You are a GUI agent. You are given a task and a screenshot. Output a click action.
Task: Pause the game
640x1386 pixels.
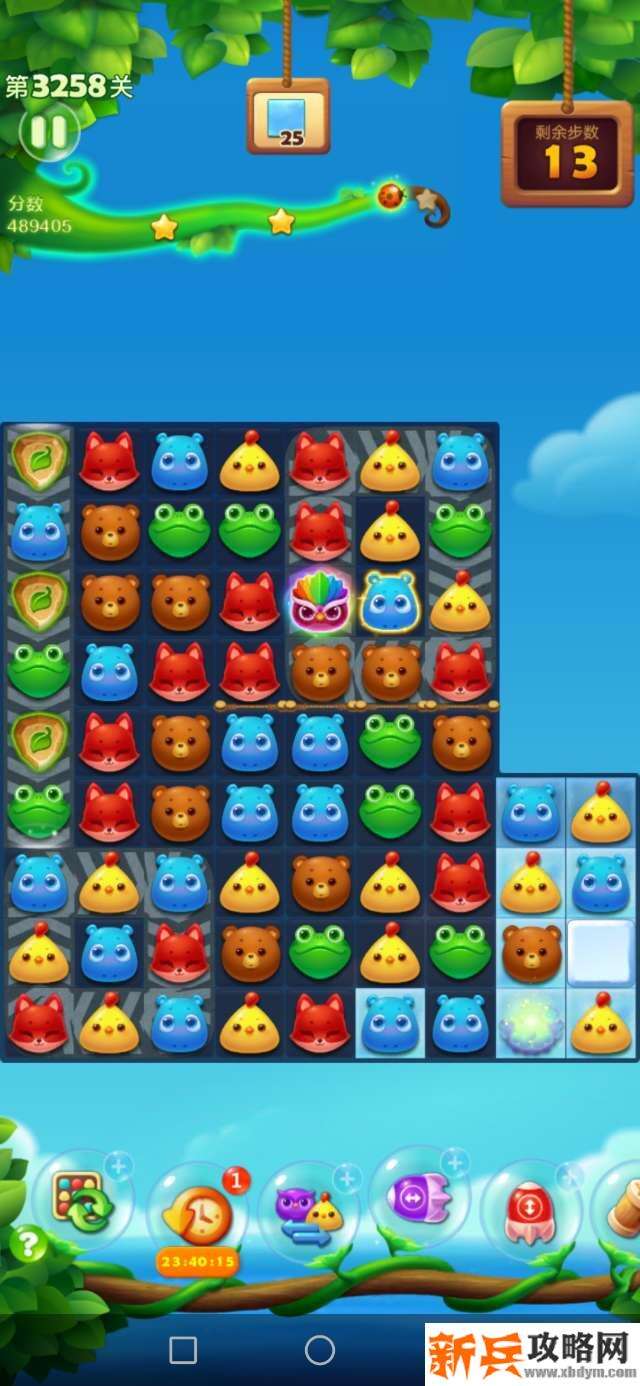click(x=47, y=131)
